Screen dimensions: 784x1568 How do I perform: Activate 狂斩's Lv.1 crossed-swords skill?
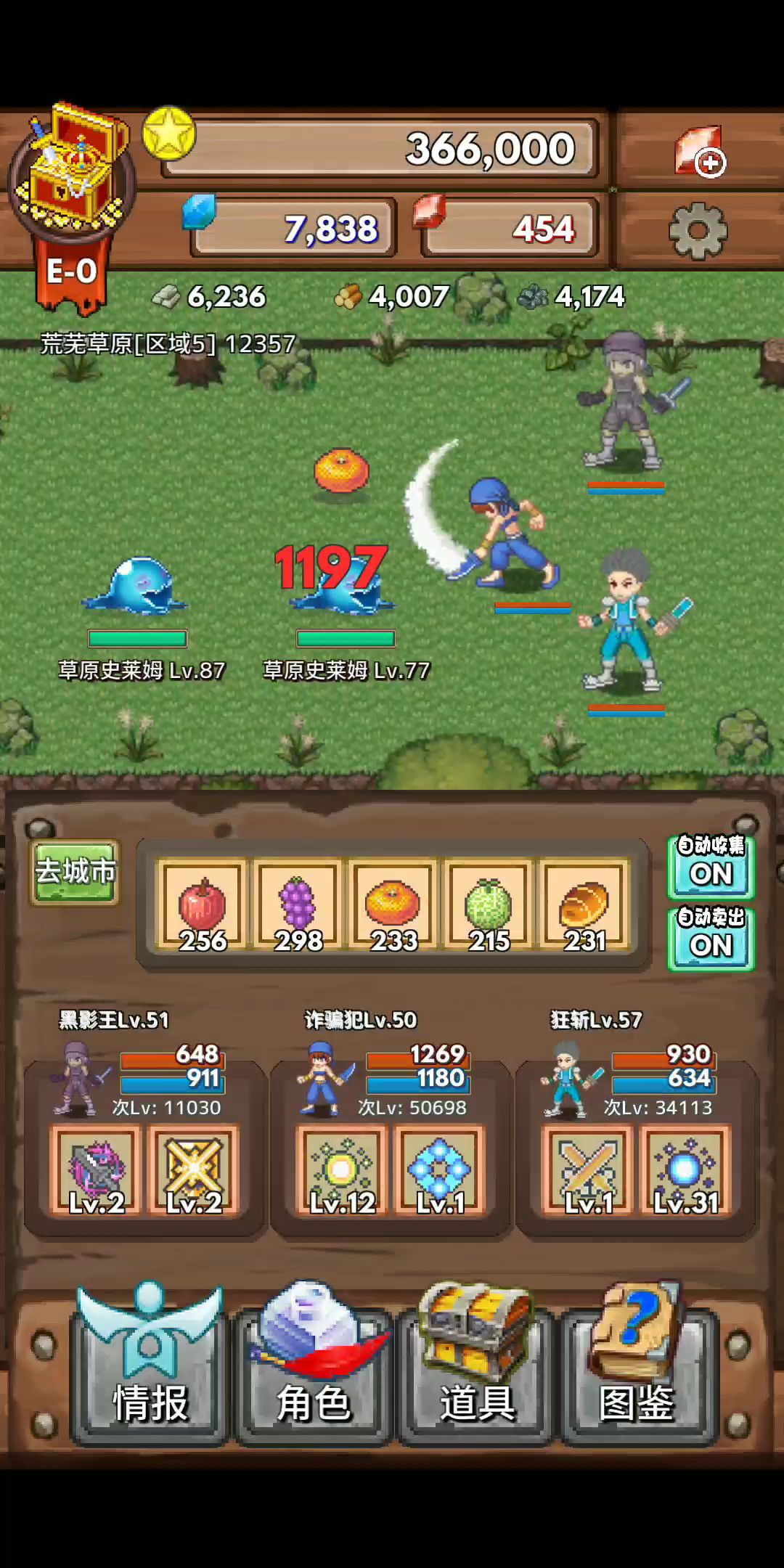pos(588,1170)
